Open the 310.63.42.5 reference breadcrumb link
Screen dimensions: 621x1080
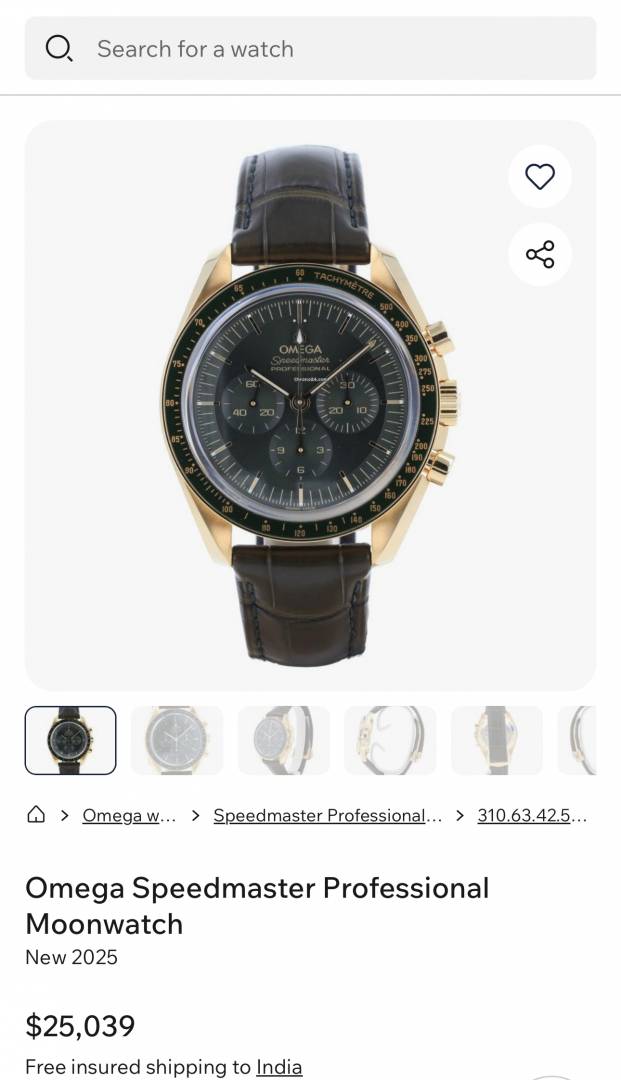point(532,815)
